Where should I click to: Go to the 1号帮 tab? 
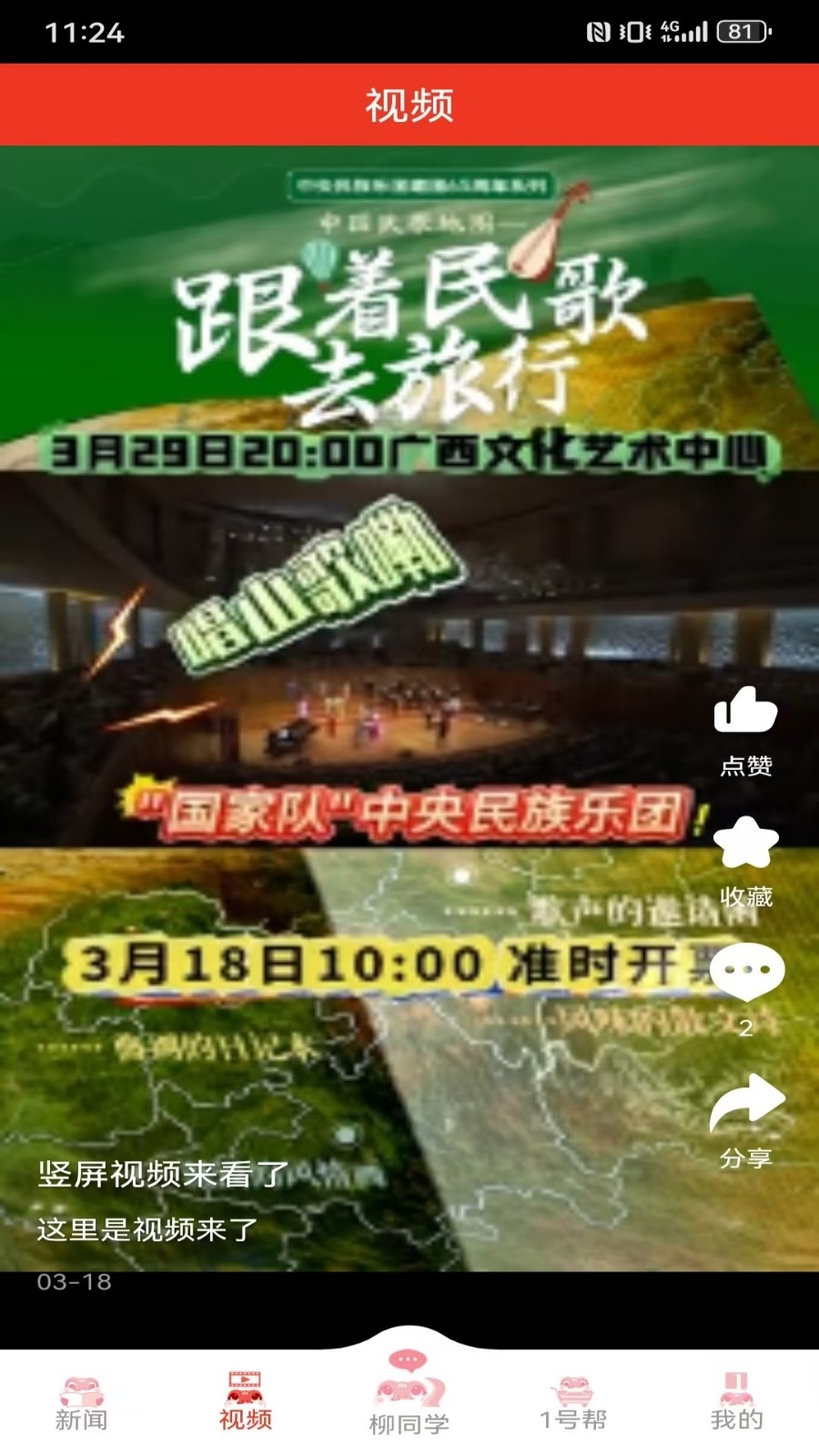click(x=573, y=1403)
